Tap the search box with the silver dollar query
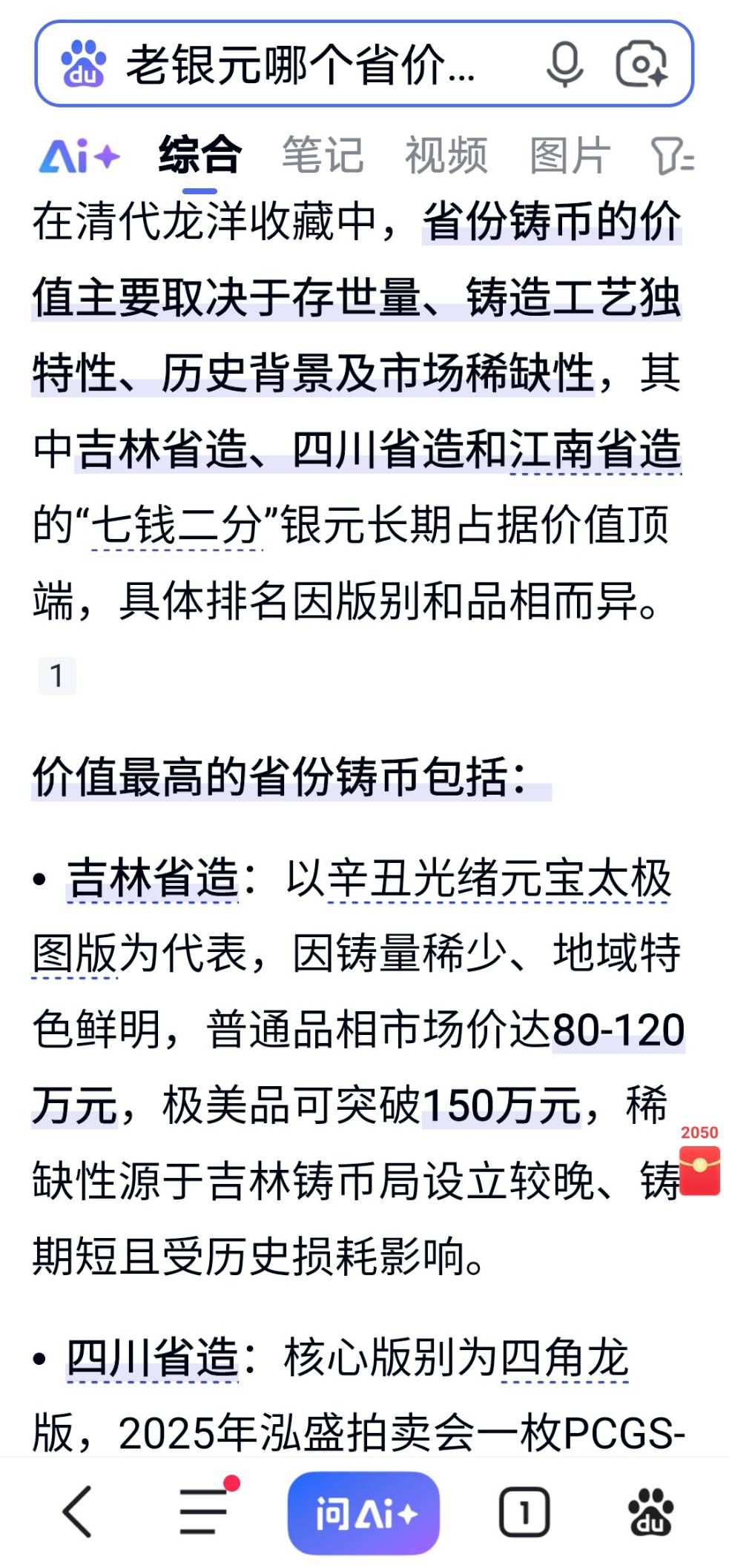This screenshot has width=729, height=1568. 297,65
